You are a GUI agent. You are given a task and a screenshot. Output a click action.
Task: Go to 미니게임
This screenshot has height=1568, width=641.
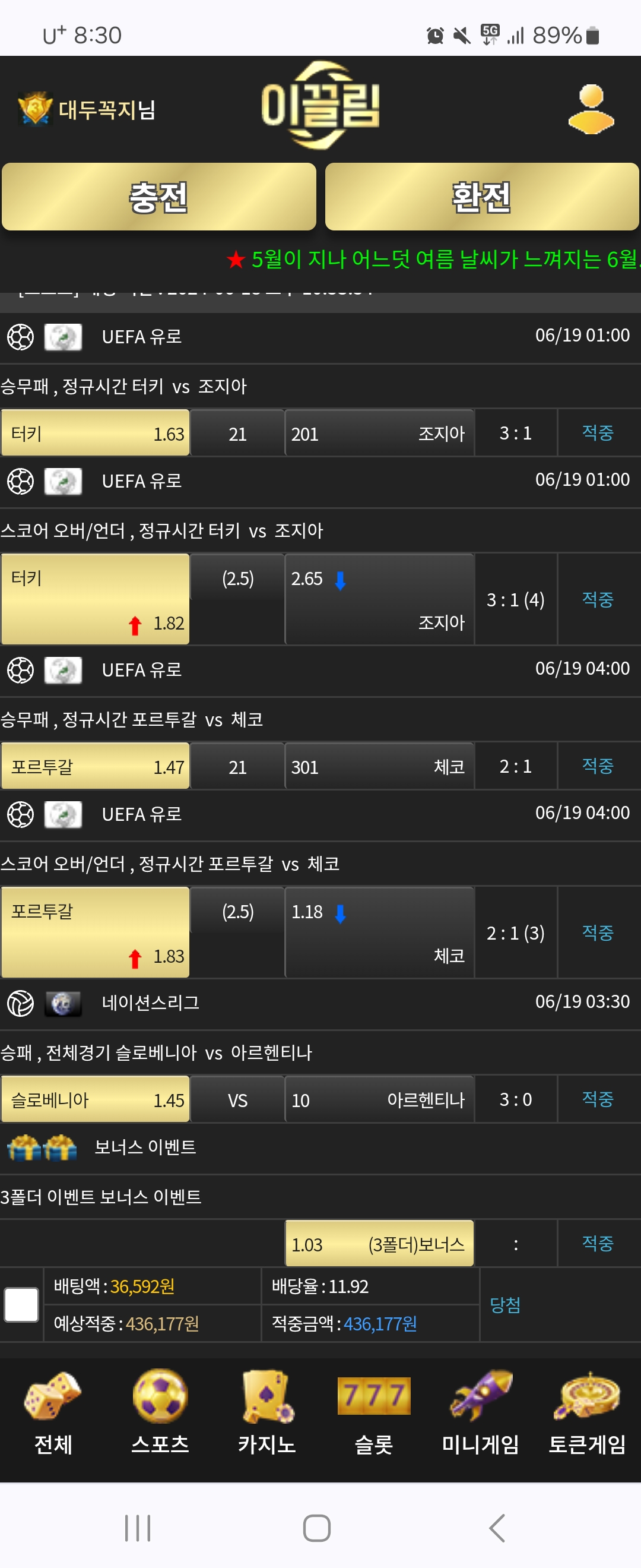pos(480,1412)
